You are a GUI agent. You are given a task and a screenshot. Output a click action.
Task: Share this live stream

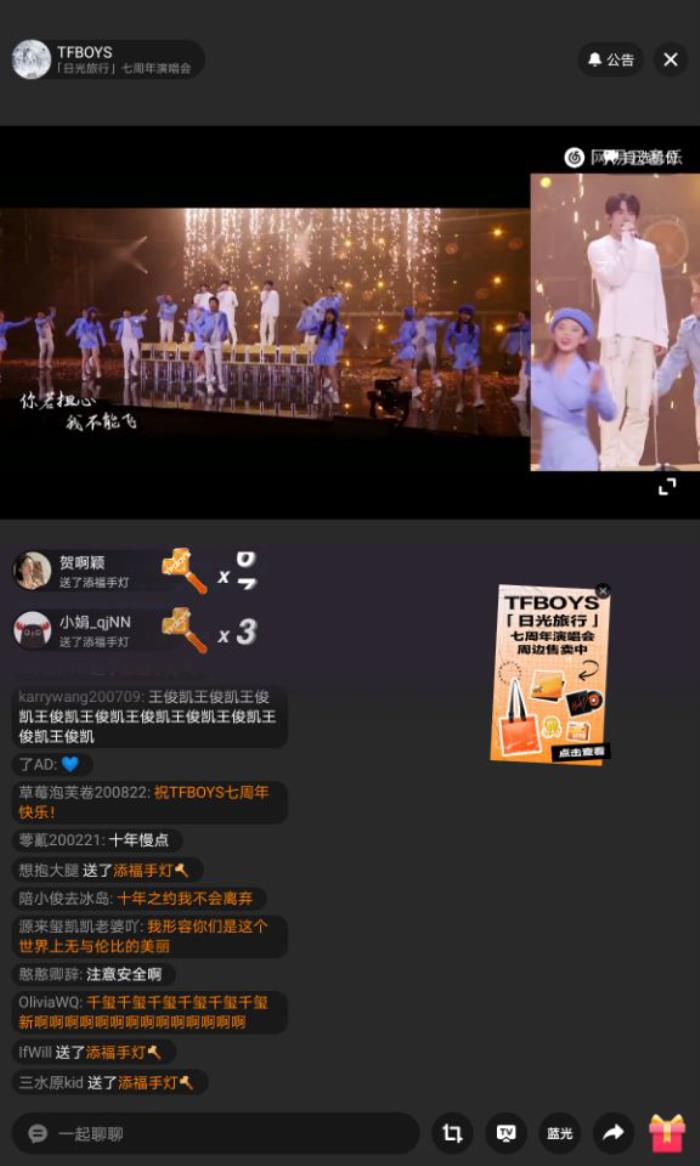tap(613, 1133)
